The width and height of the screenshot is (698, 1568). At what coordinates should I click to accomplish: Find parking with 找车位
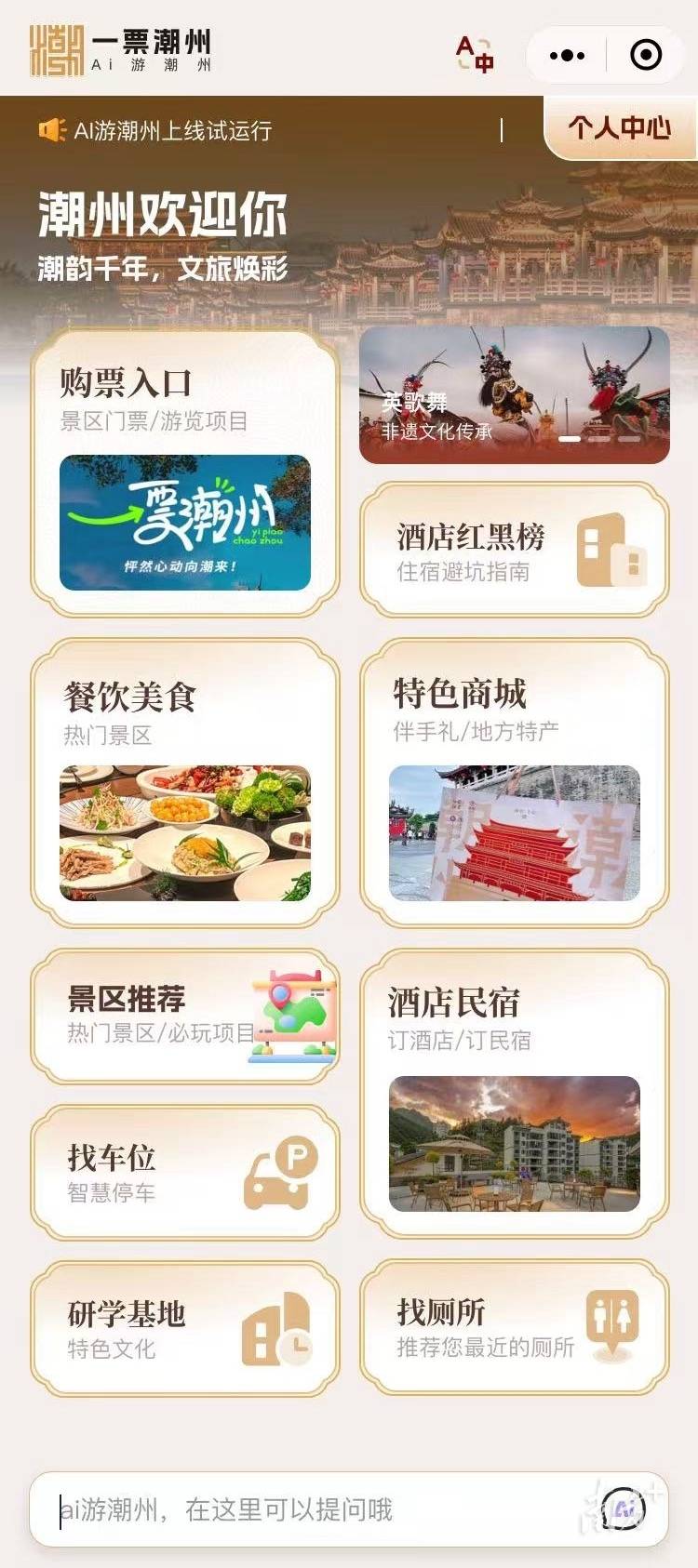pos(184,1172)
